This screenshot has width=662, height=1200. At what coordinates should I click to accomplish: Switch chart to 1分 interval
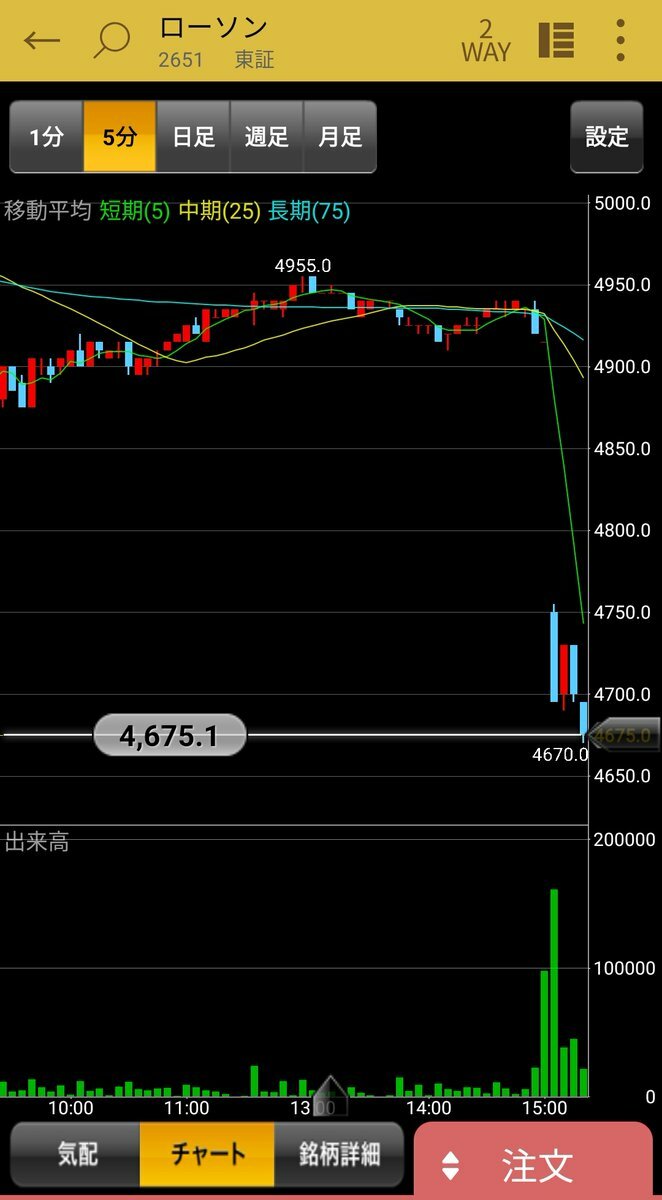46,137
